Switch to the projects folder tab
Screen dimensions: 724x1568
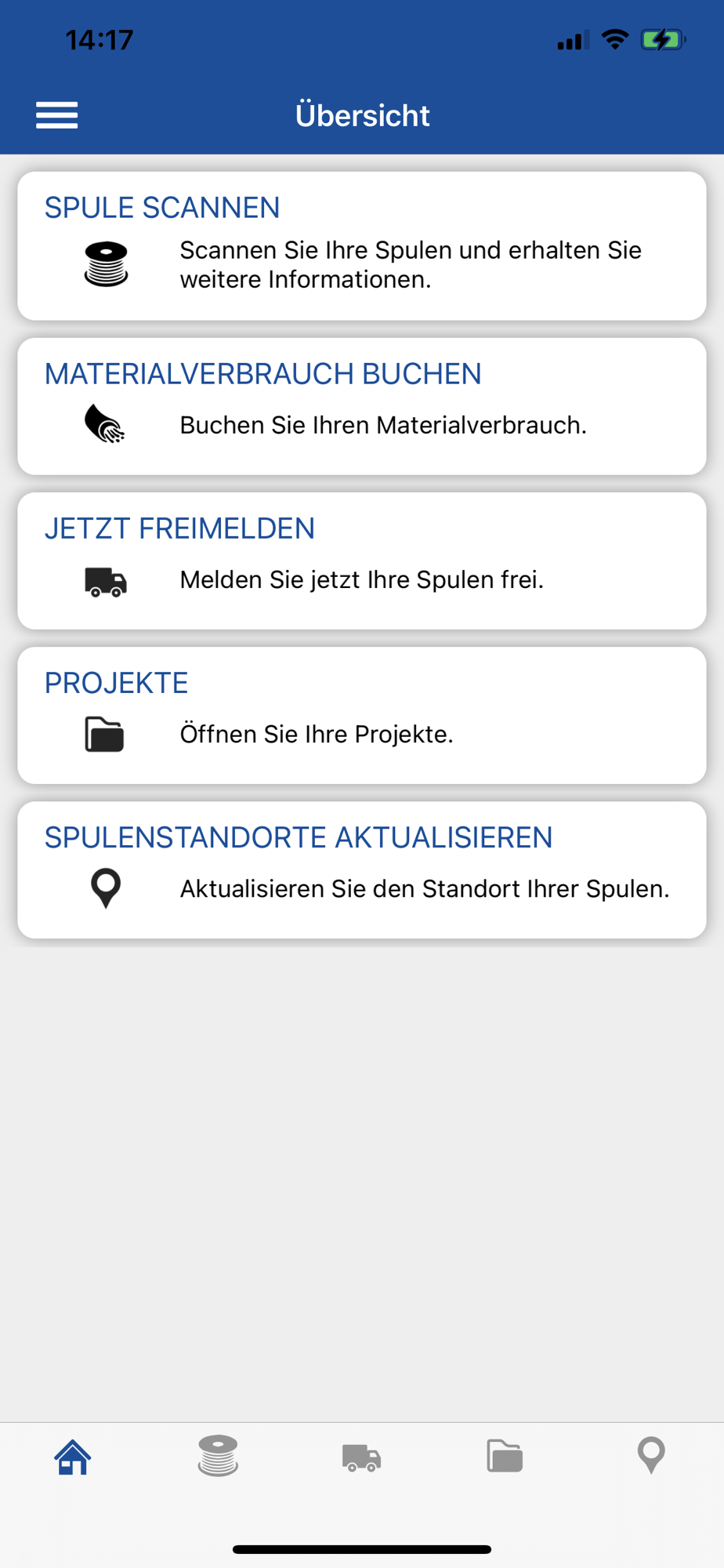coord(505,1456)
